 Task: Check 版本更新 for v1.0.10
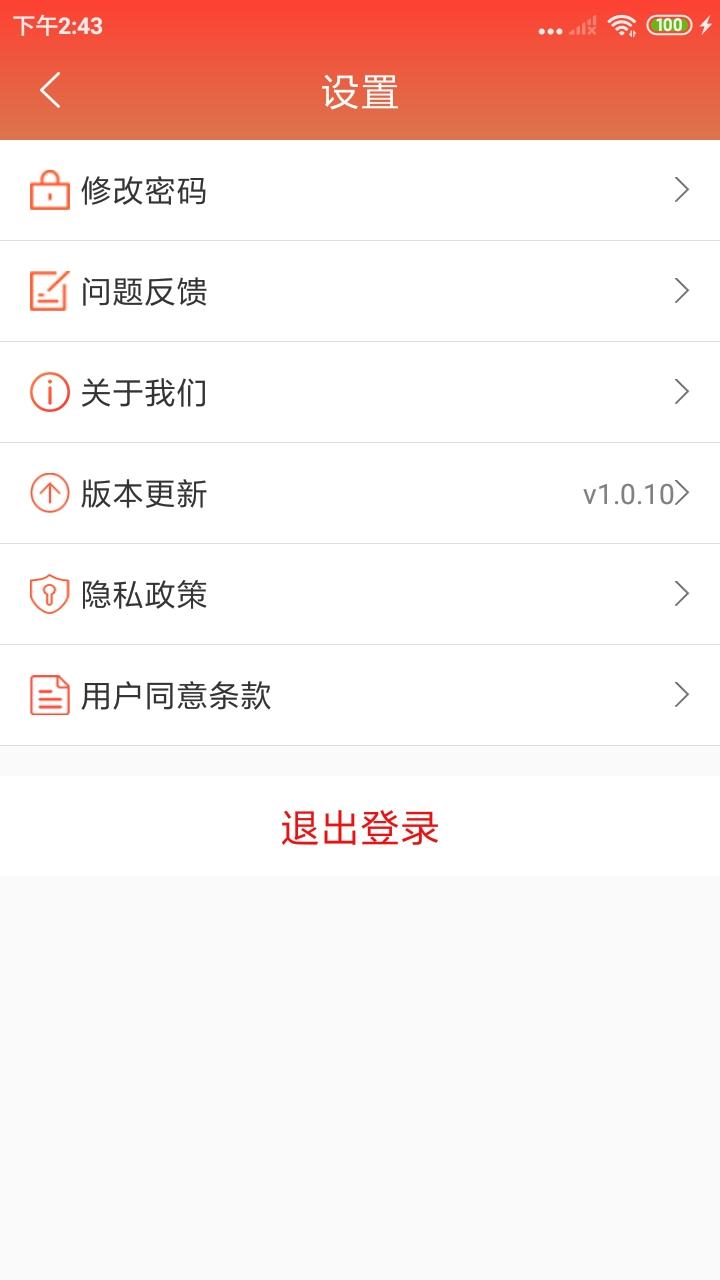click(x=360, y=493)
